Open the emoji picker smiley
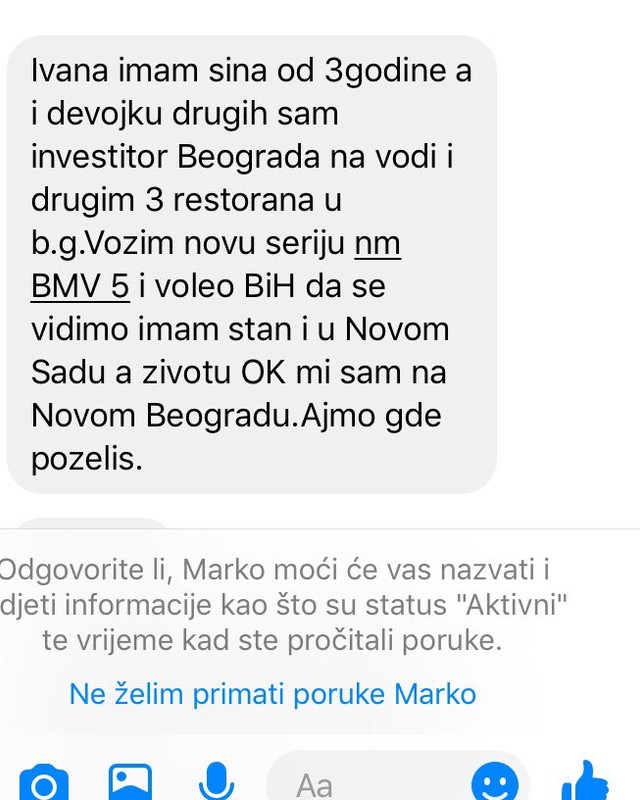 tap(495, 782)
